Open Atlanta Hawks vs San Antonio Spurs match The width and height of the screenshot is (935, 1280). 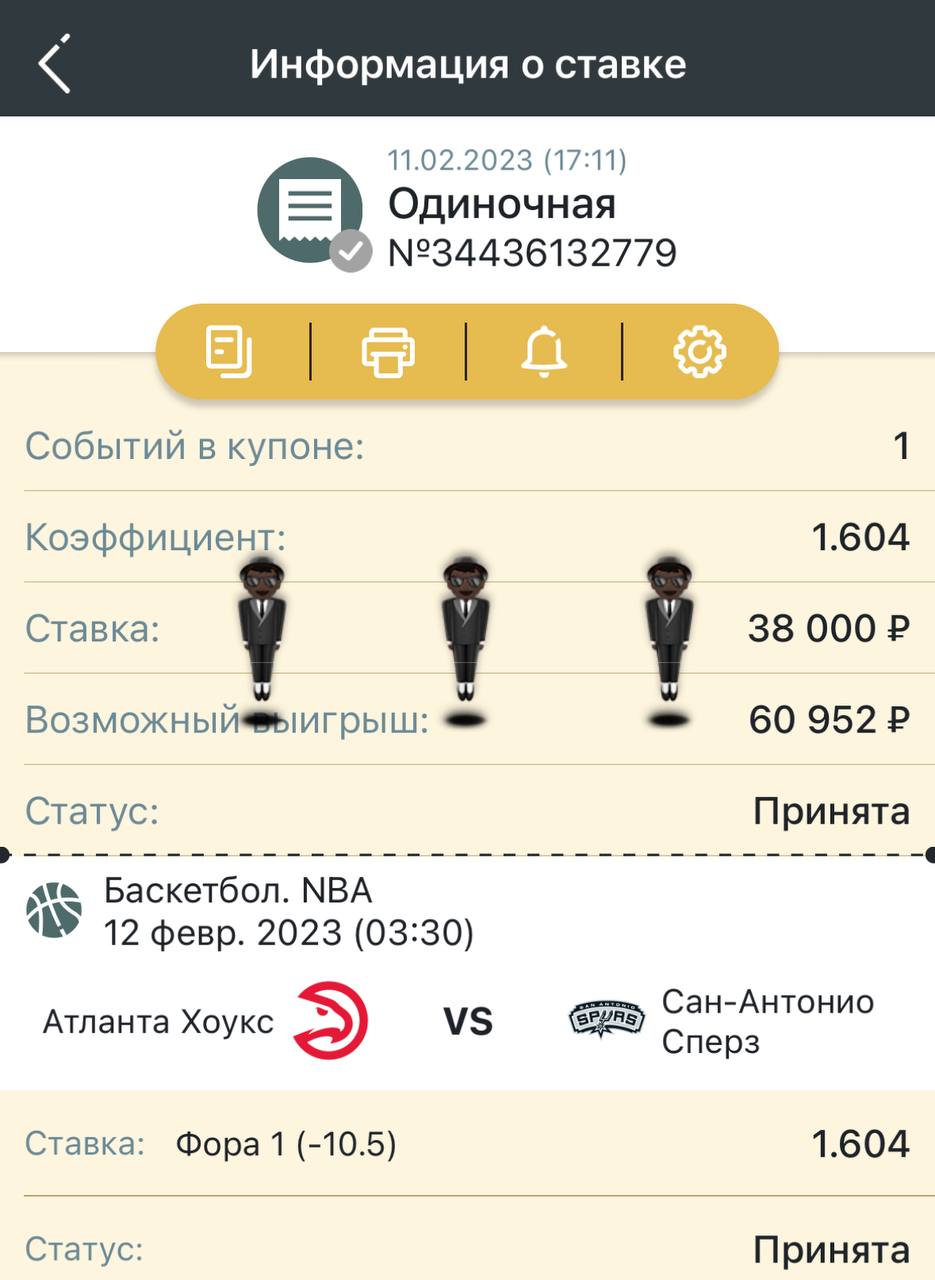(x=467, y=1021)
